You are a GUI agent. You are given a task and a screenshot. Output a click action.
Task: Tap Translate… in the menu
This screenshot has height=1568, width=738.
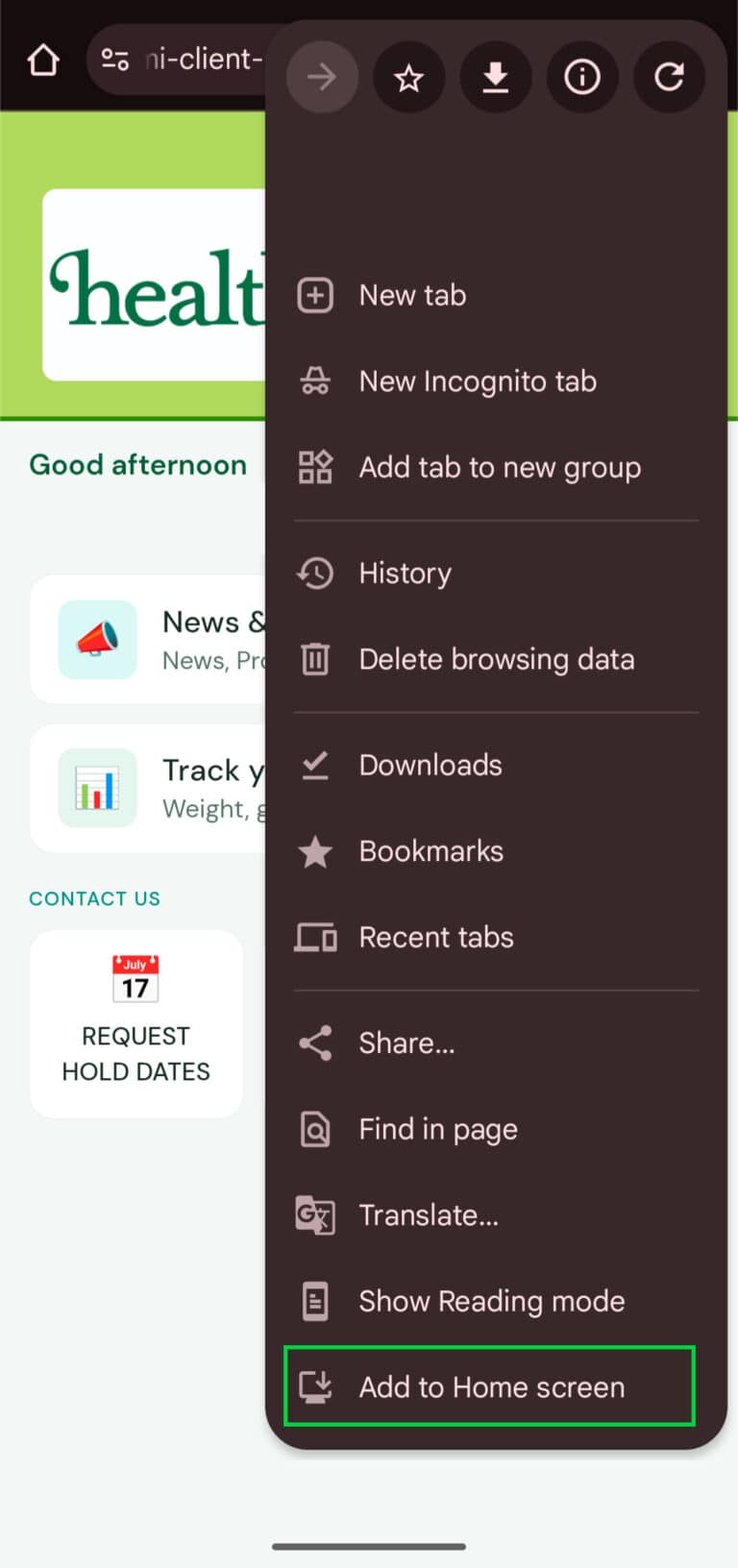point(428,1215)
